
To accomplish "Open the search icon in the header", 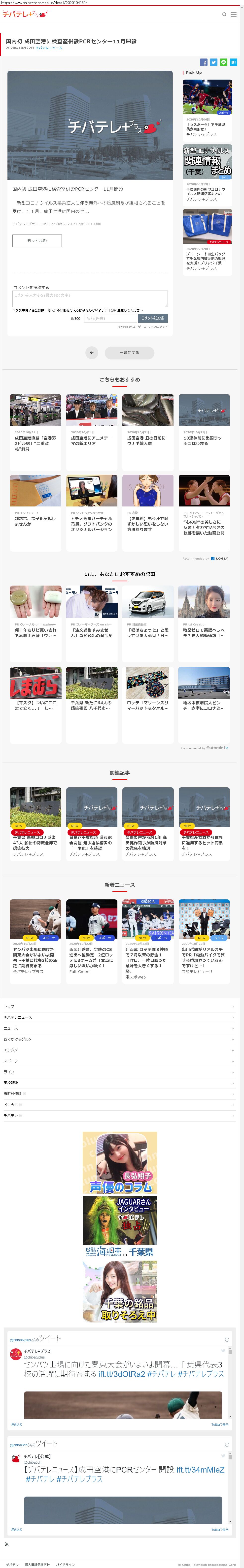I will pyautogui.click(x=224, y=14).
